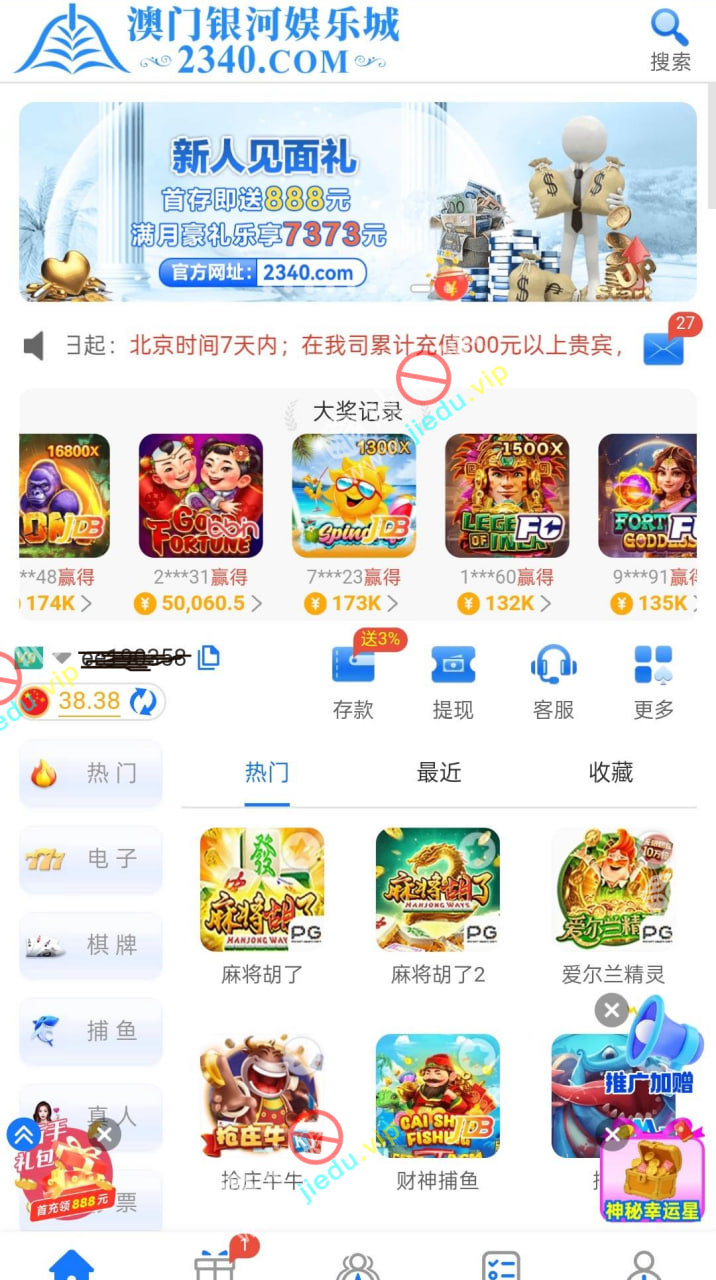Launch the 麻将胡了2 game
The image size is (716, 1280).
(x=438, y=890)
